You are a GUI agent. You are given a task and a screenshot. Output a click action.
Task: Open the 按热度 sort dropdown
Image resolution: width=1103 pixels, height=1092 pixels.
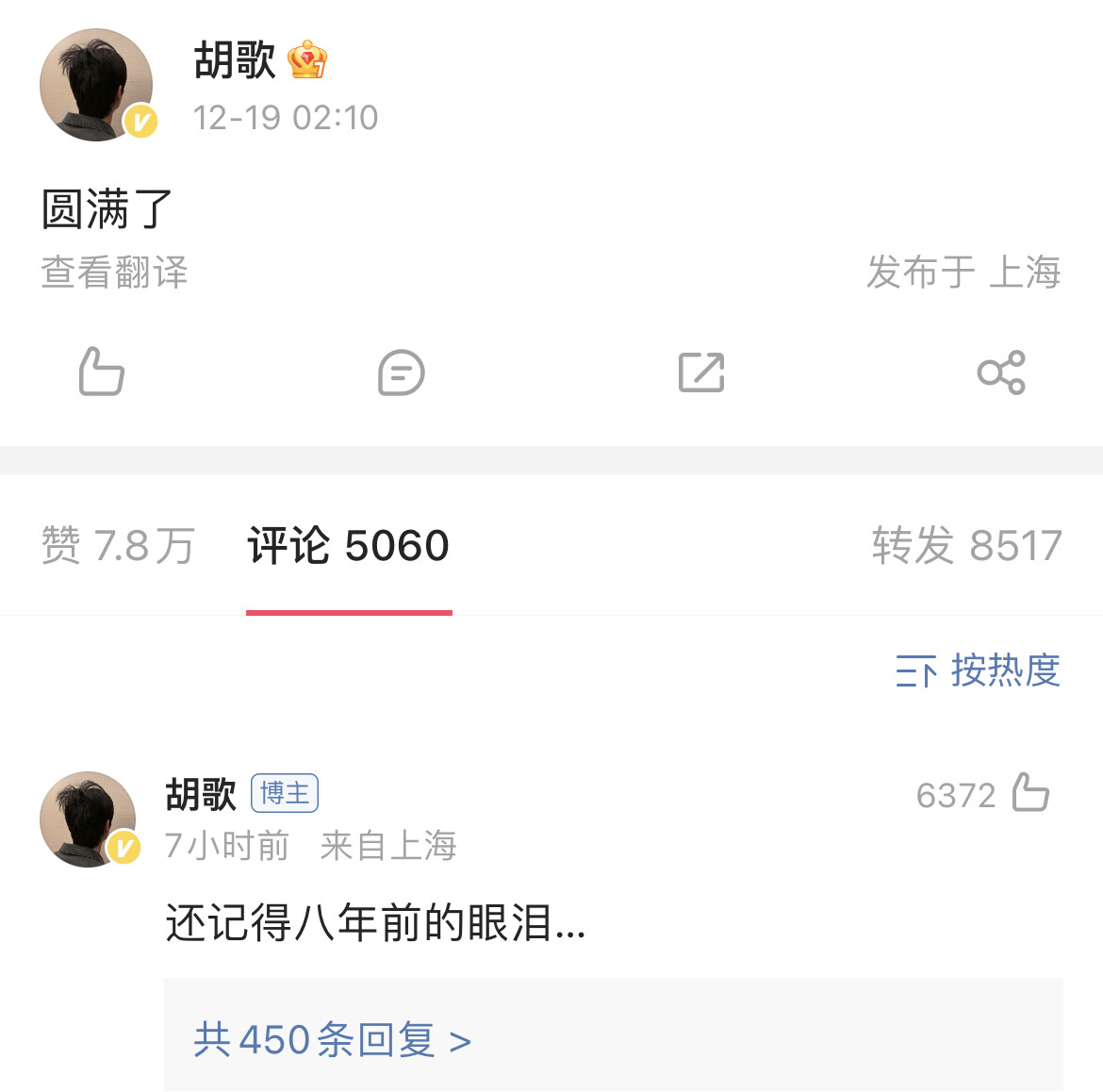[978, 670]
